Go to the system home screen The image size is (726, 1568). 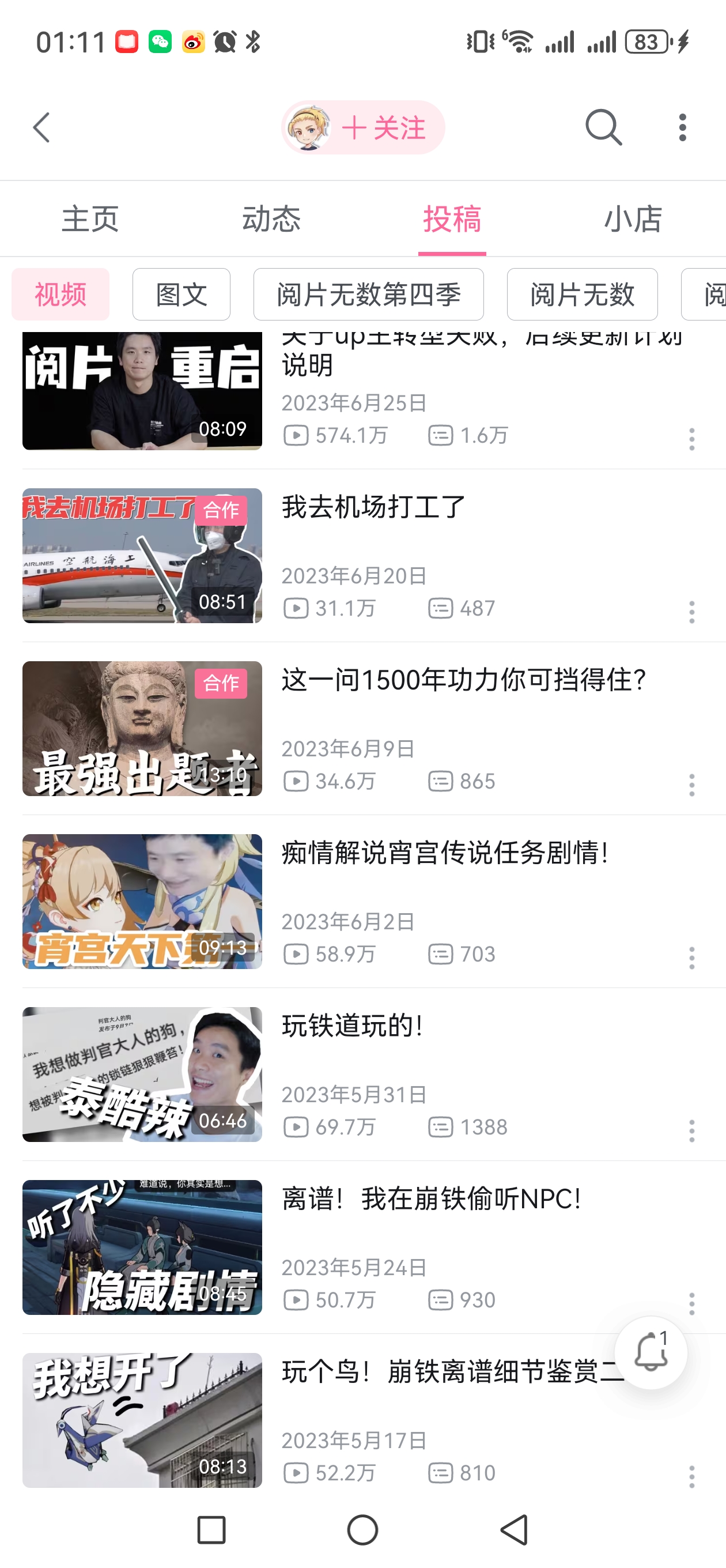(362, 1529)
